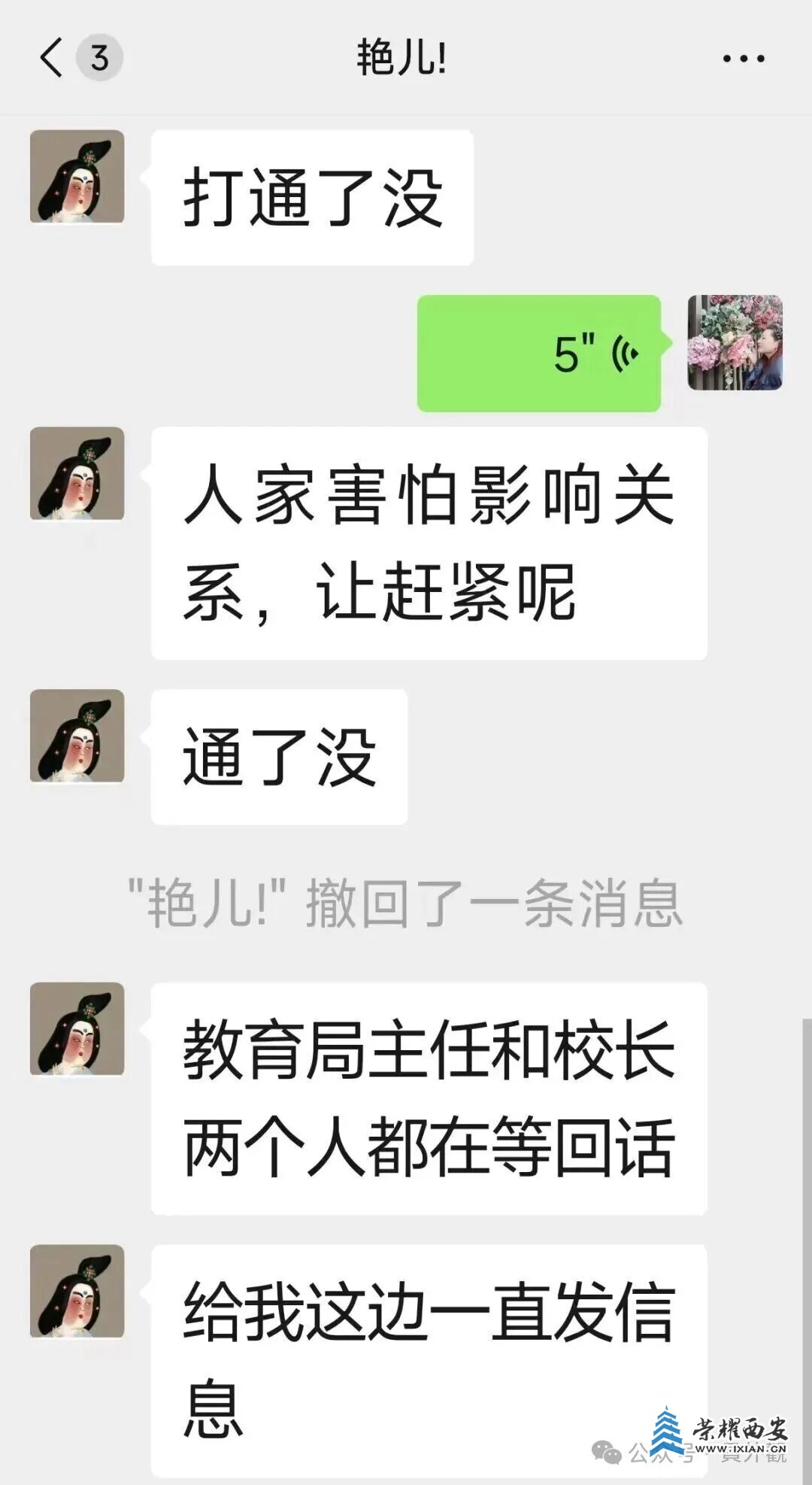Tap my flower avatar beside the voice message
Image resolution: width=812 pixels, height=1485 pixels.
click(735, 343)
